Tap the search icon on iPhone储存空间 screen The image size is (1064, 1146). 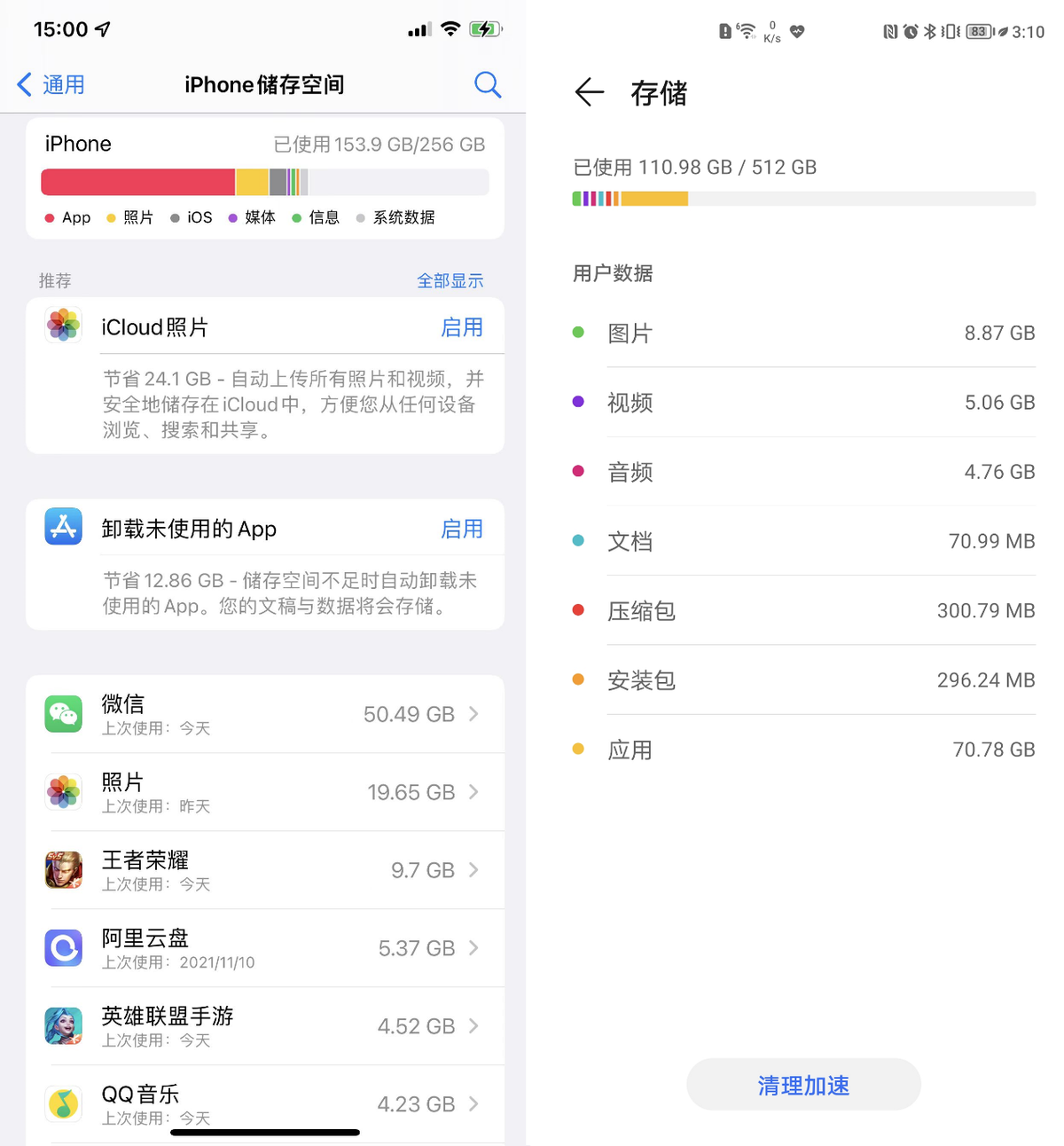pos(488,84)
